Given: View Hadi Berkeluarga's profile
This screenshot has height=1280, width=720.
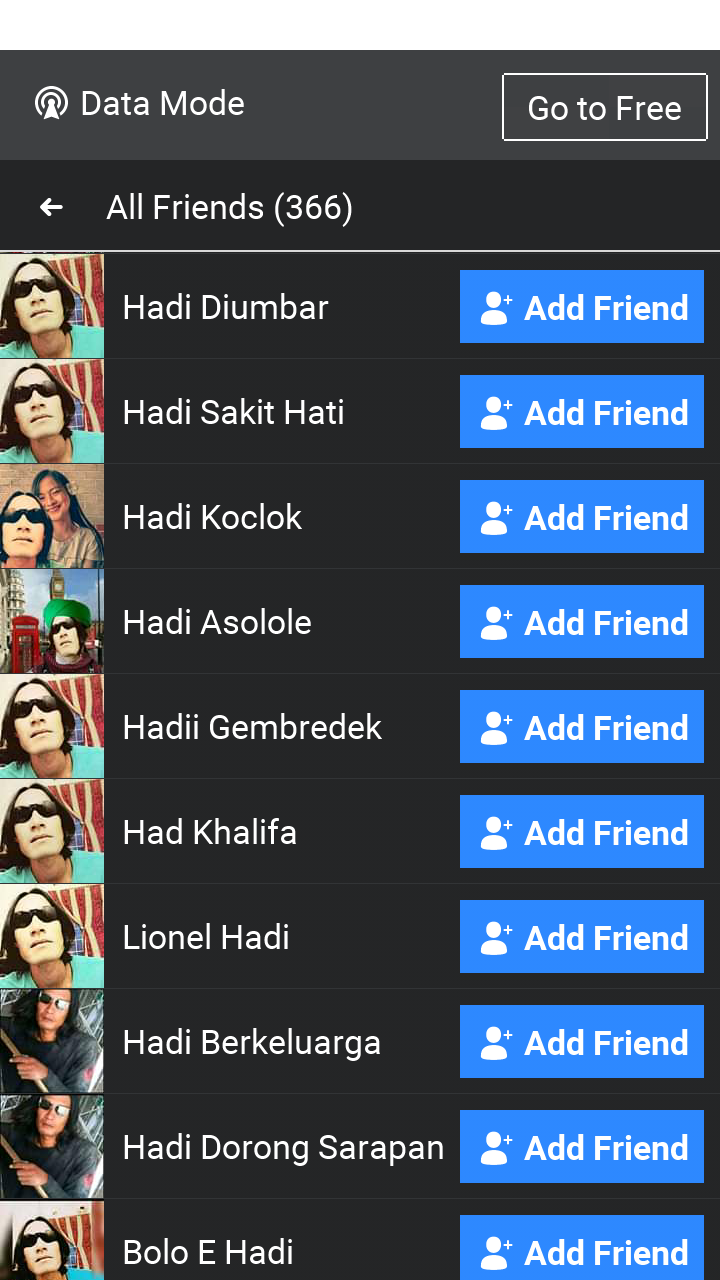Looking at the screenshot, I should coord(251,1042).
